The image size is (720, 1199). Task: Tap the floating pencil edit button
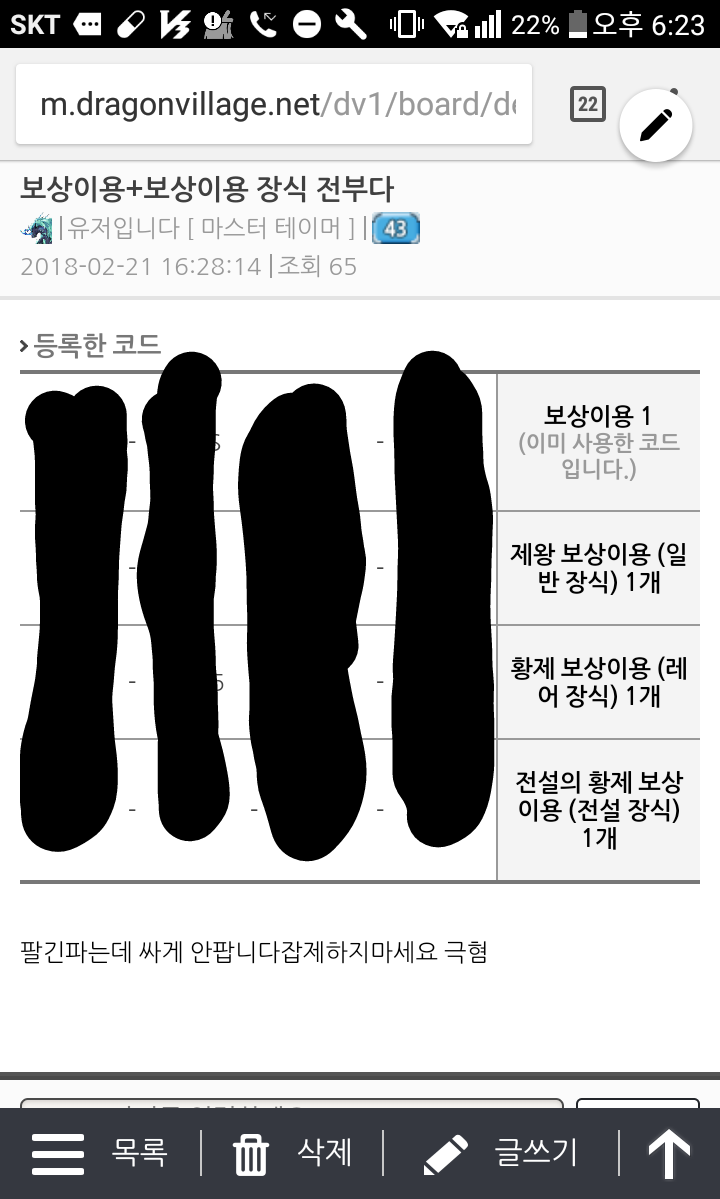656,125
